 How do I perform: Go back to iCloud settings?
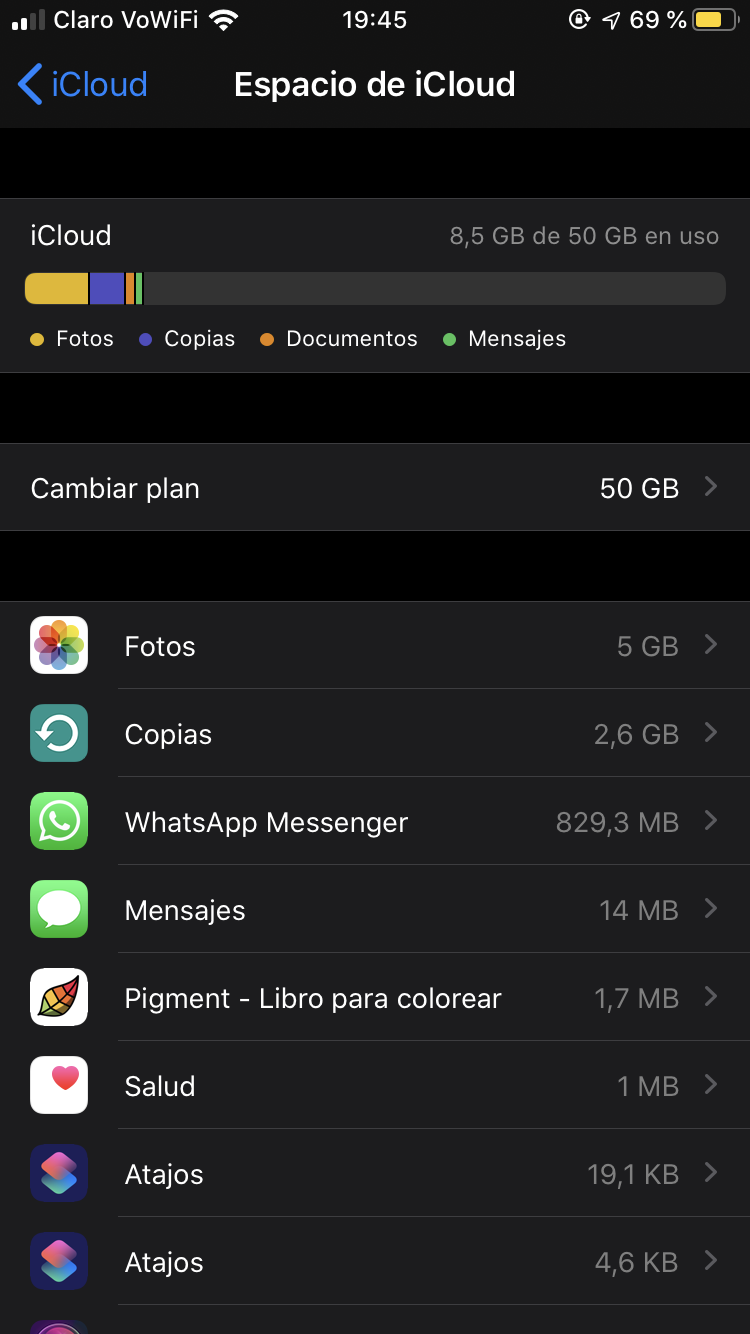[x=83, y=85]
